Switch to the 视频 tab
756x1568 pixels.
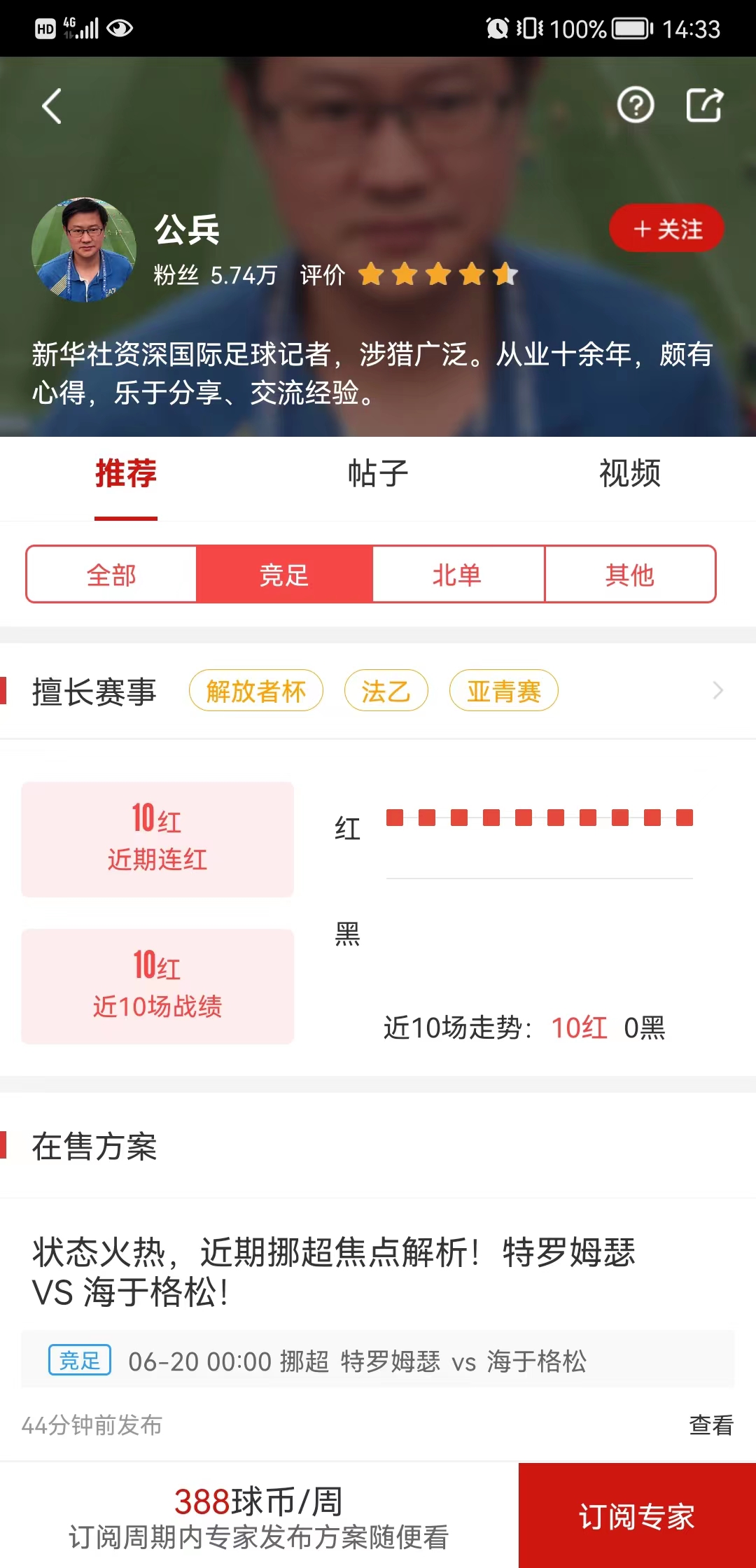pyautogui.click(x=630, y=474)
